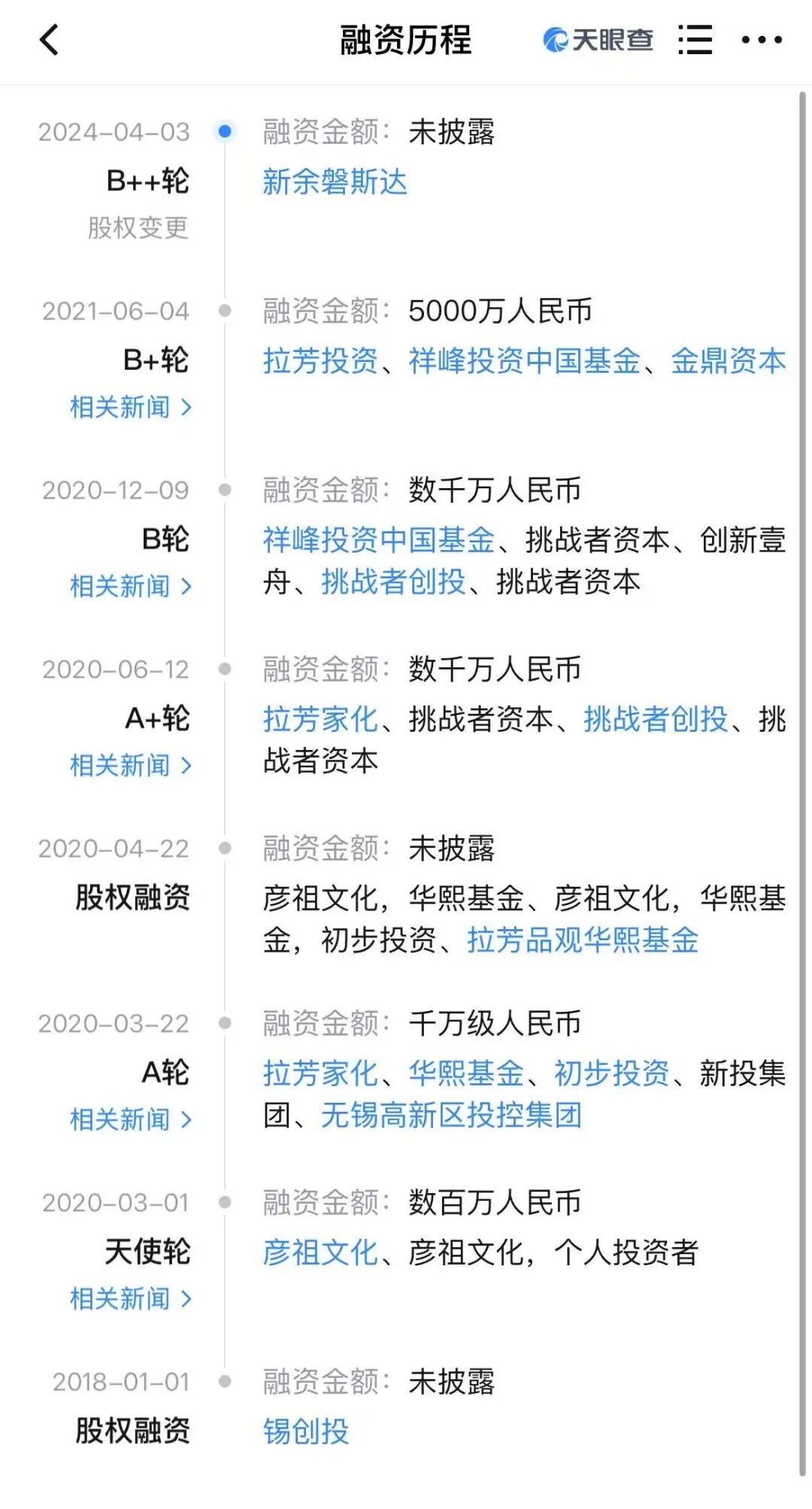
Task: Open the 锡创投 investor link
Action: tap(307, 1429)
